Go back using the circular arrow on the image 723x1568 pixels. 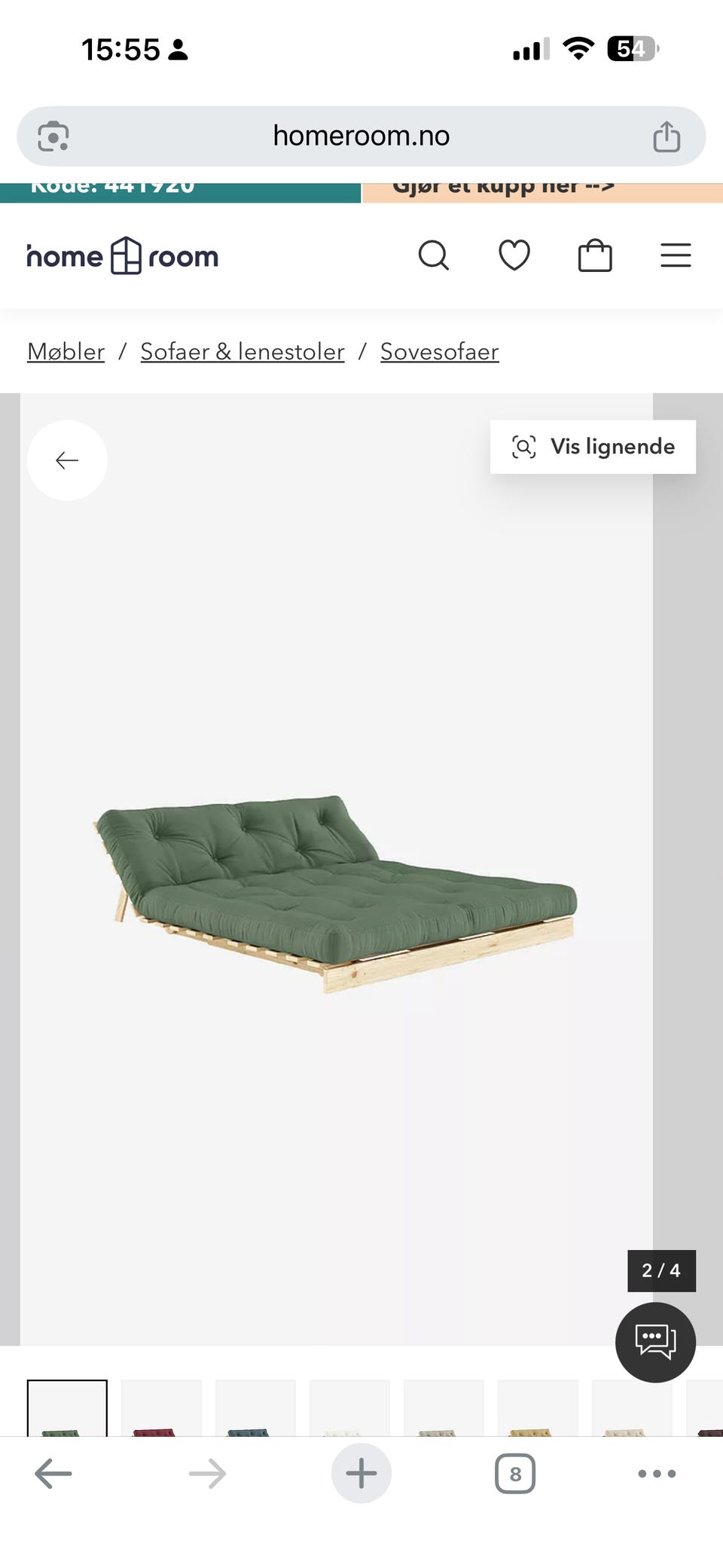[66, 460]
